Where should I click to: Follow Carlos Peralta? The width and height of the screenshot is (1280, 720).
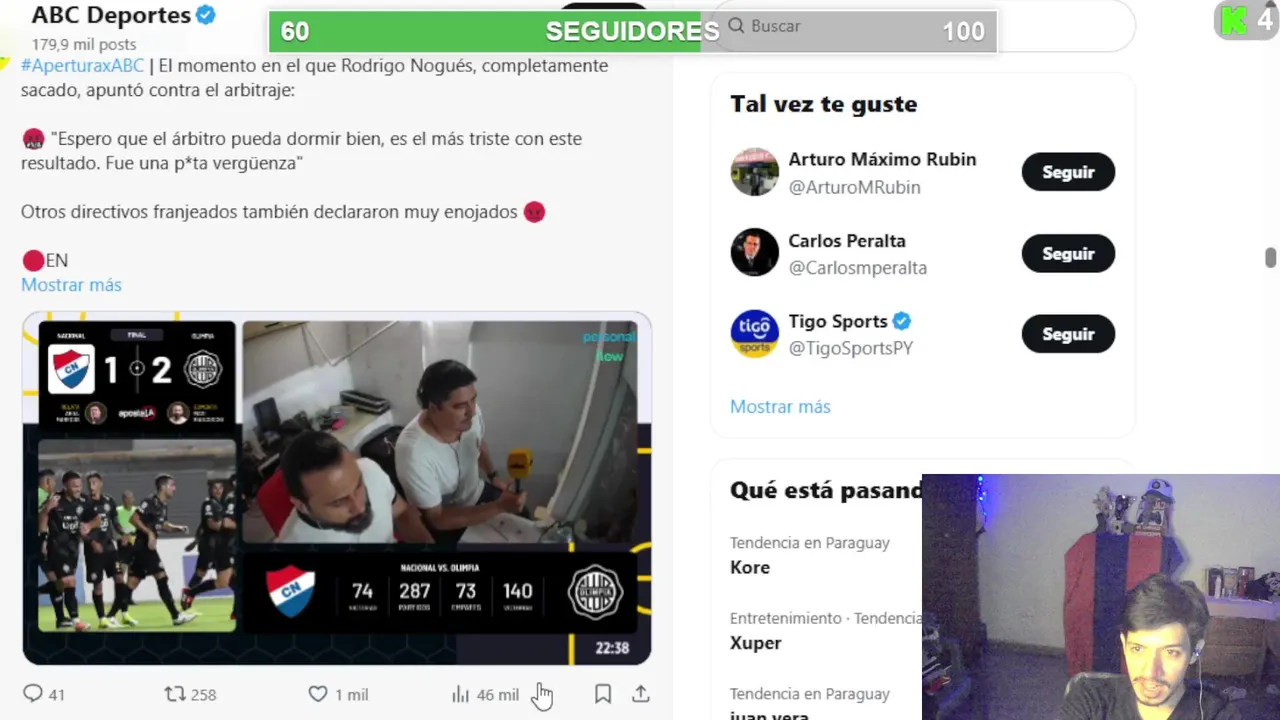coord(1067,254)
